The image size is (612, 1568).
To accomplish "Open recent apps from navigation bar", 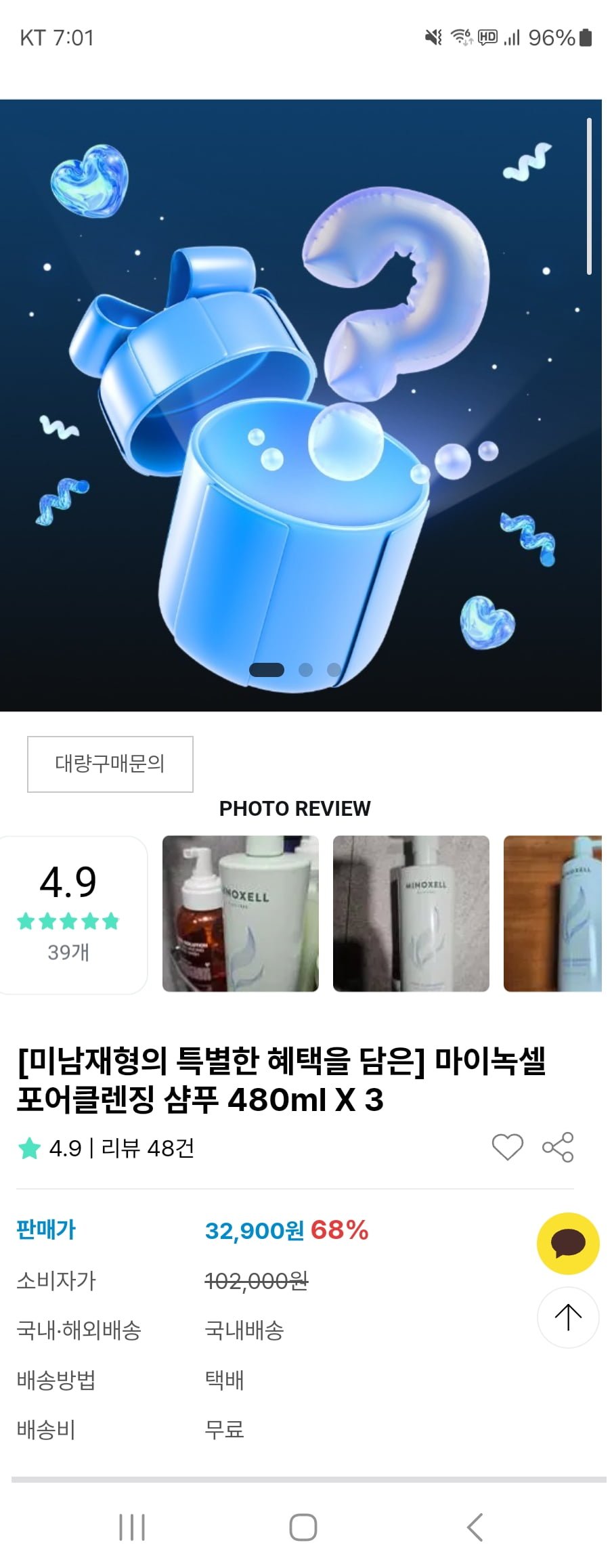I will [x=132, y=1527].
